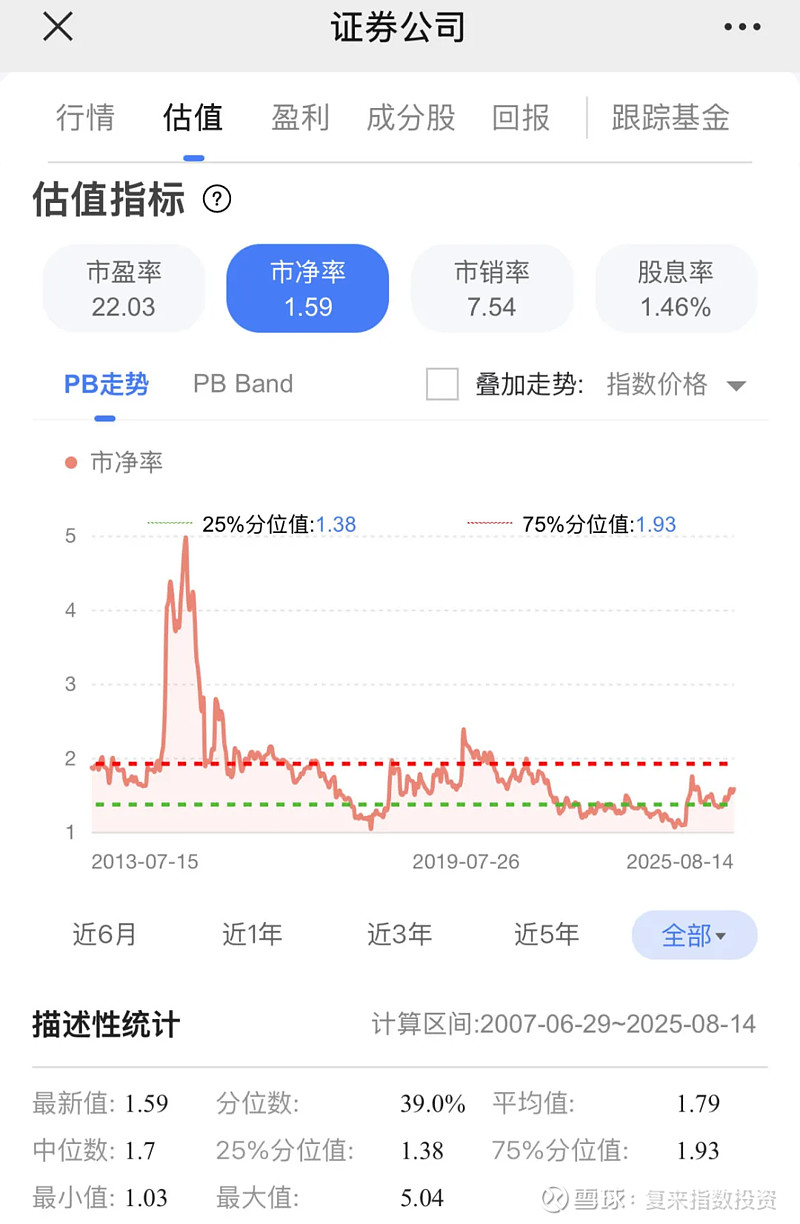The height and width of the screenshot is (1224, 800).
Task: Open the three-dot overflow menu
Action: pyautogui.click(x=742, y=28)
